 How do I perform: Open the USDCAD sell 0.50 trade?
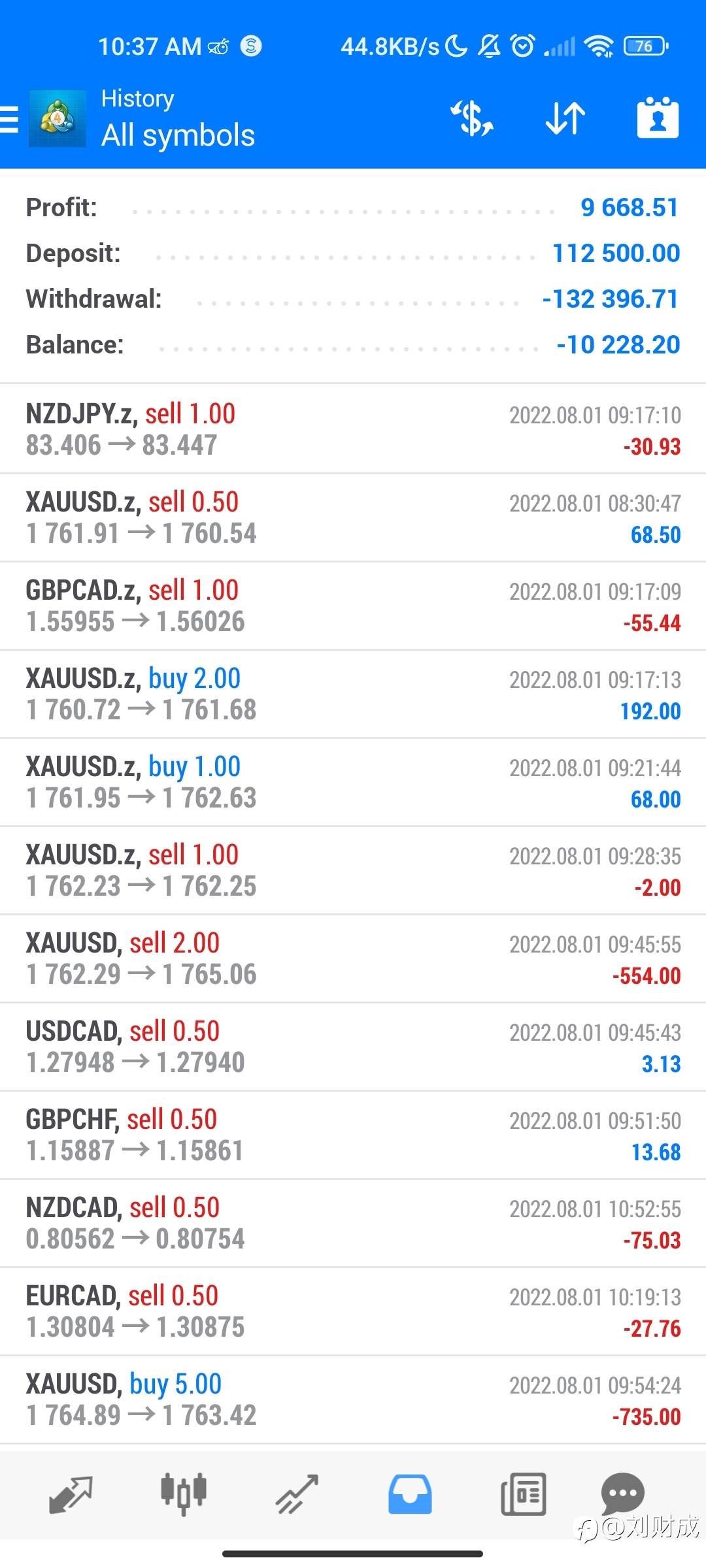[353, 1047]
